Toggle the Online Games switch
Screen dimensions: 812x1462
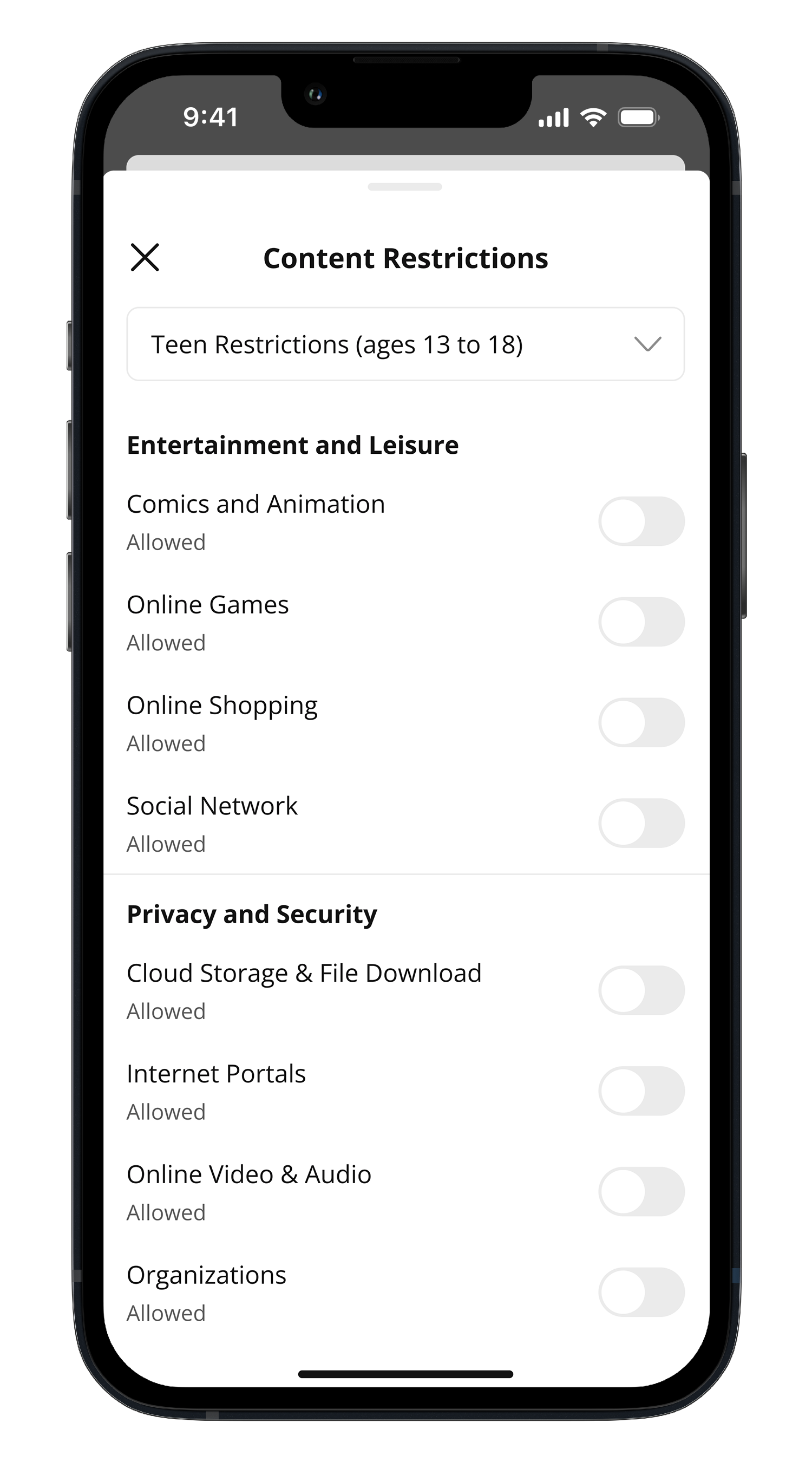pyautogui.click(x=641, y=622)
